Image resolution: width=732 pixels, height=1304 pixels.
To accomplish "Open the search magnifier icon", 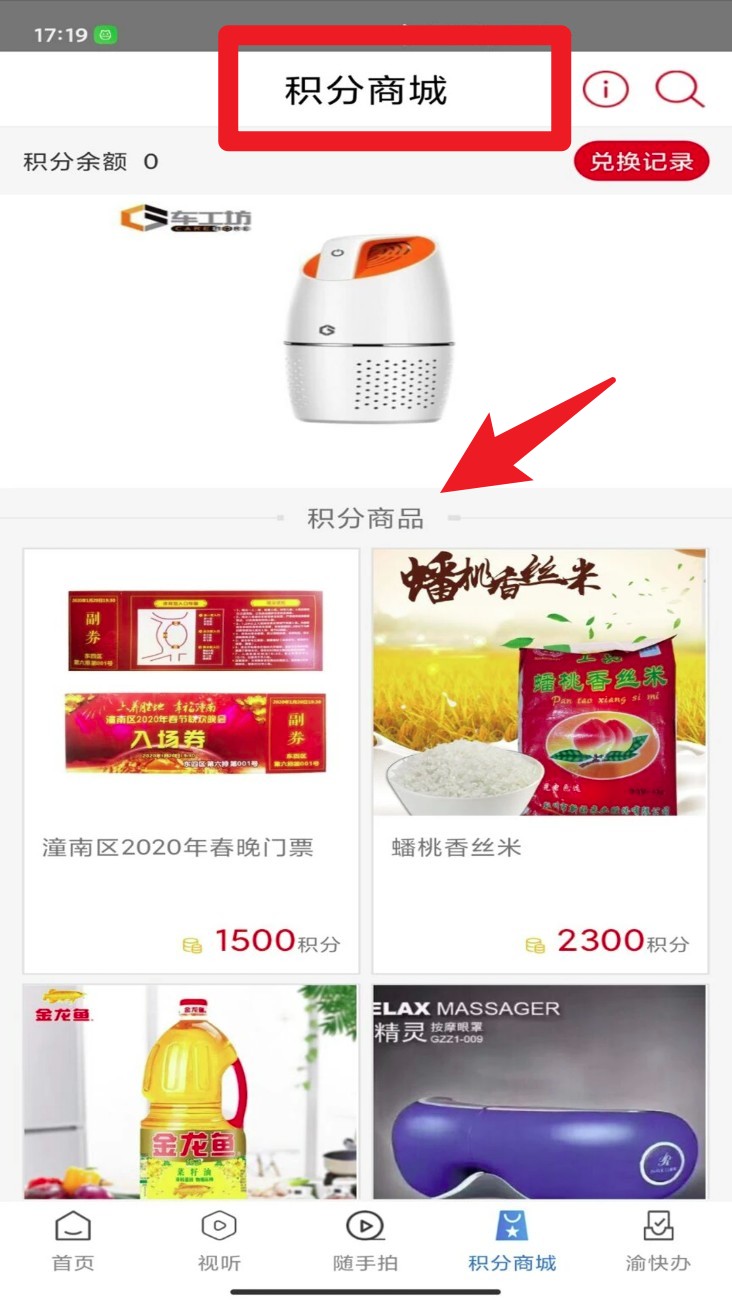I will tap(679, 90).
